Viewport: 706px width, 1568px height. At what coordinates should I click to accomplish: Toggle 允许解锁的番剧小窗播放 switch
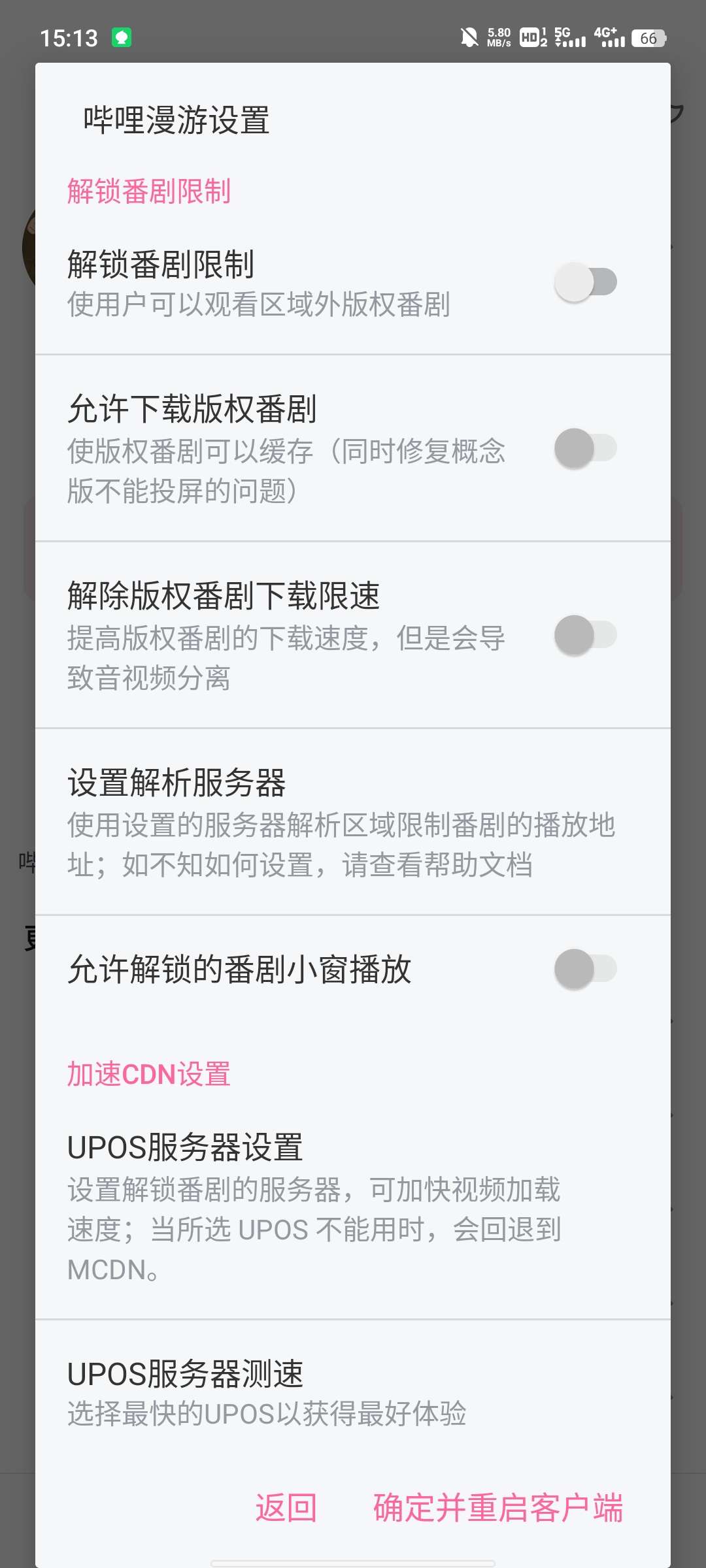point(586,969)
